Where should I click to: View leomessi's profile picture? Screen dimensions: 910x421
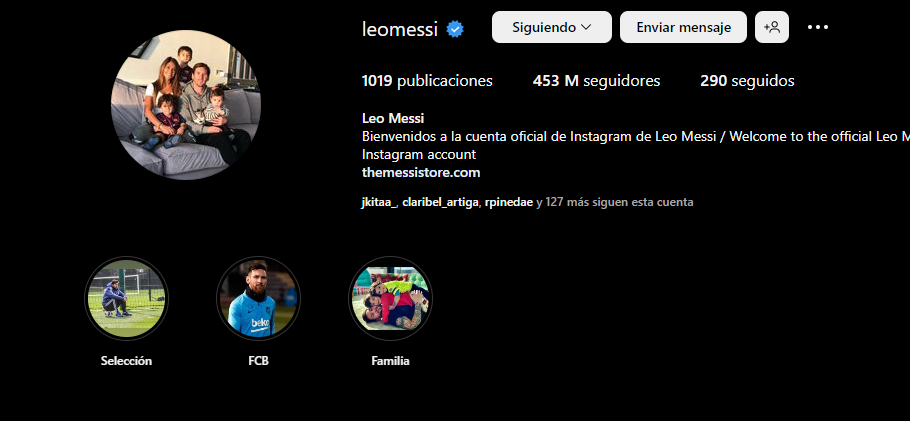pos(186,105)
